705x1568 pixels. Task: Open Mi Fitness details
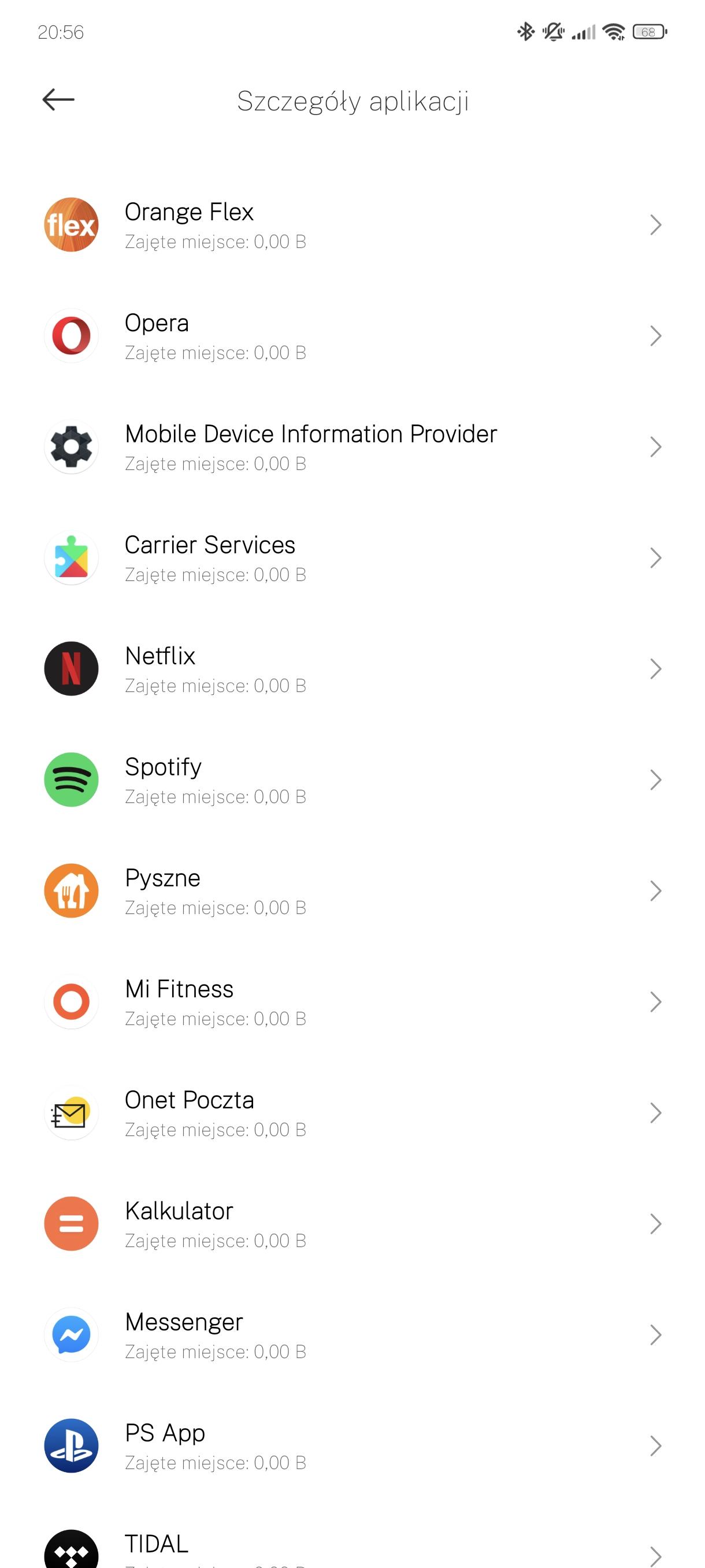351,1002
